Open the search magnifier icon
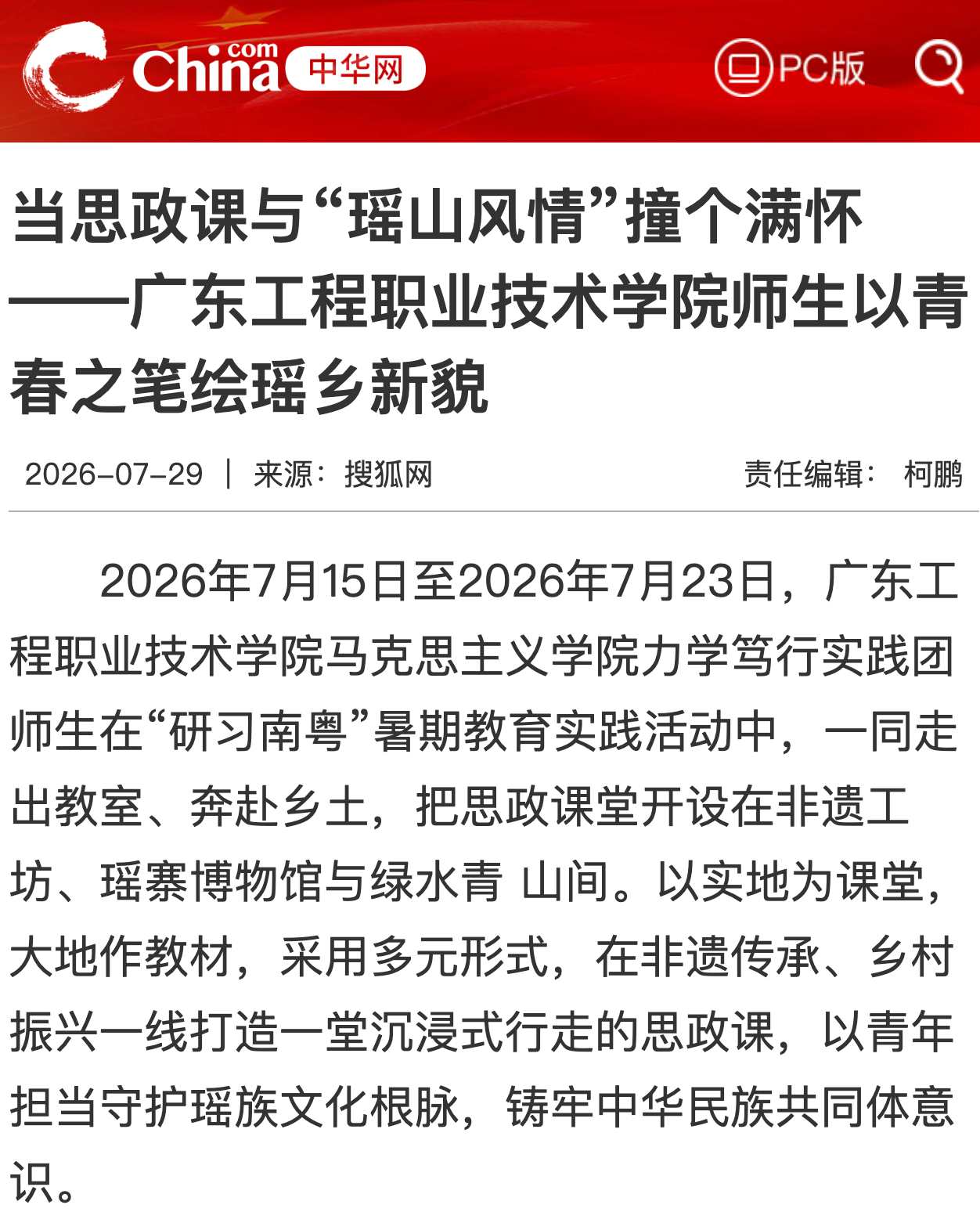This screenshot has width=980, height=1223. click(x=939, y=67)
